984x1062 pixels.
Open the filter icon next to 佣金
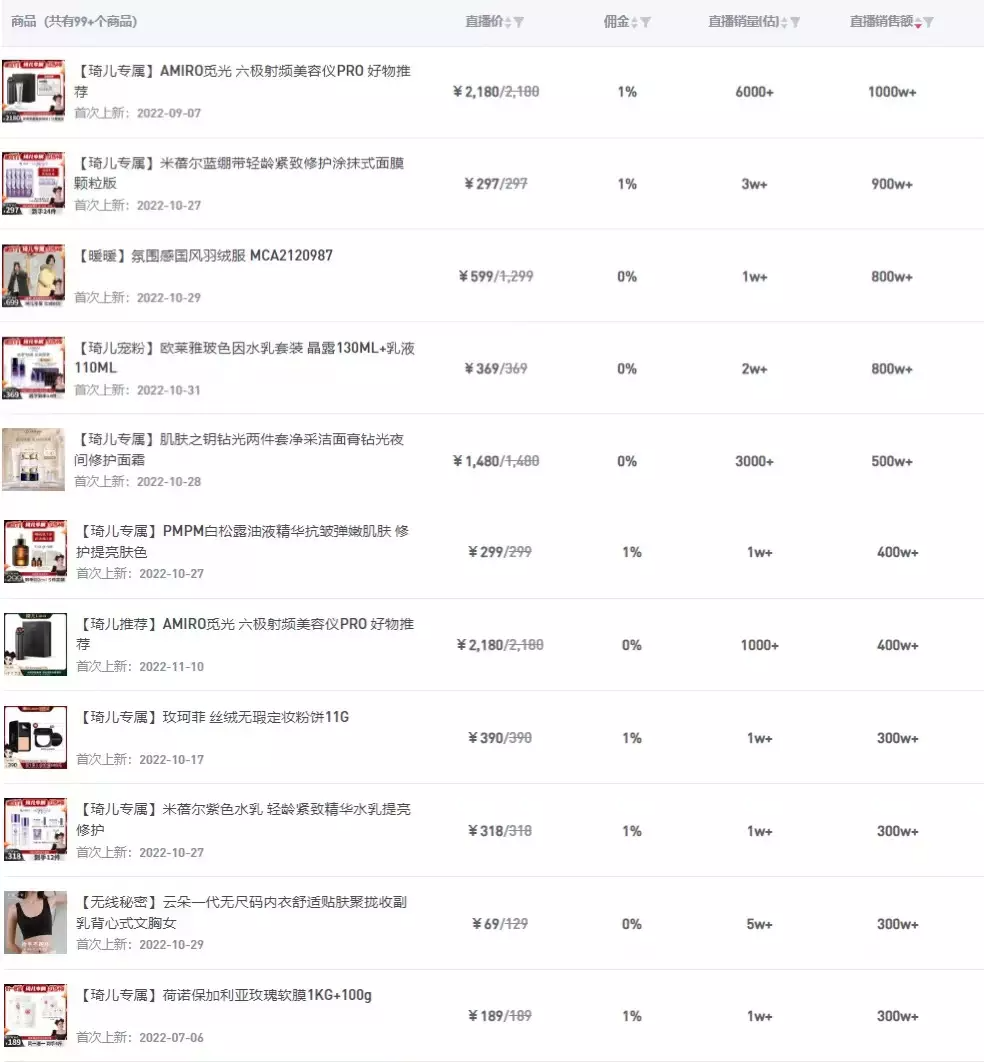[645, 22]
